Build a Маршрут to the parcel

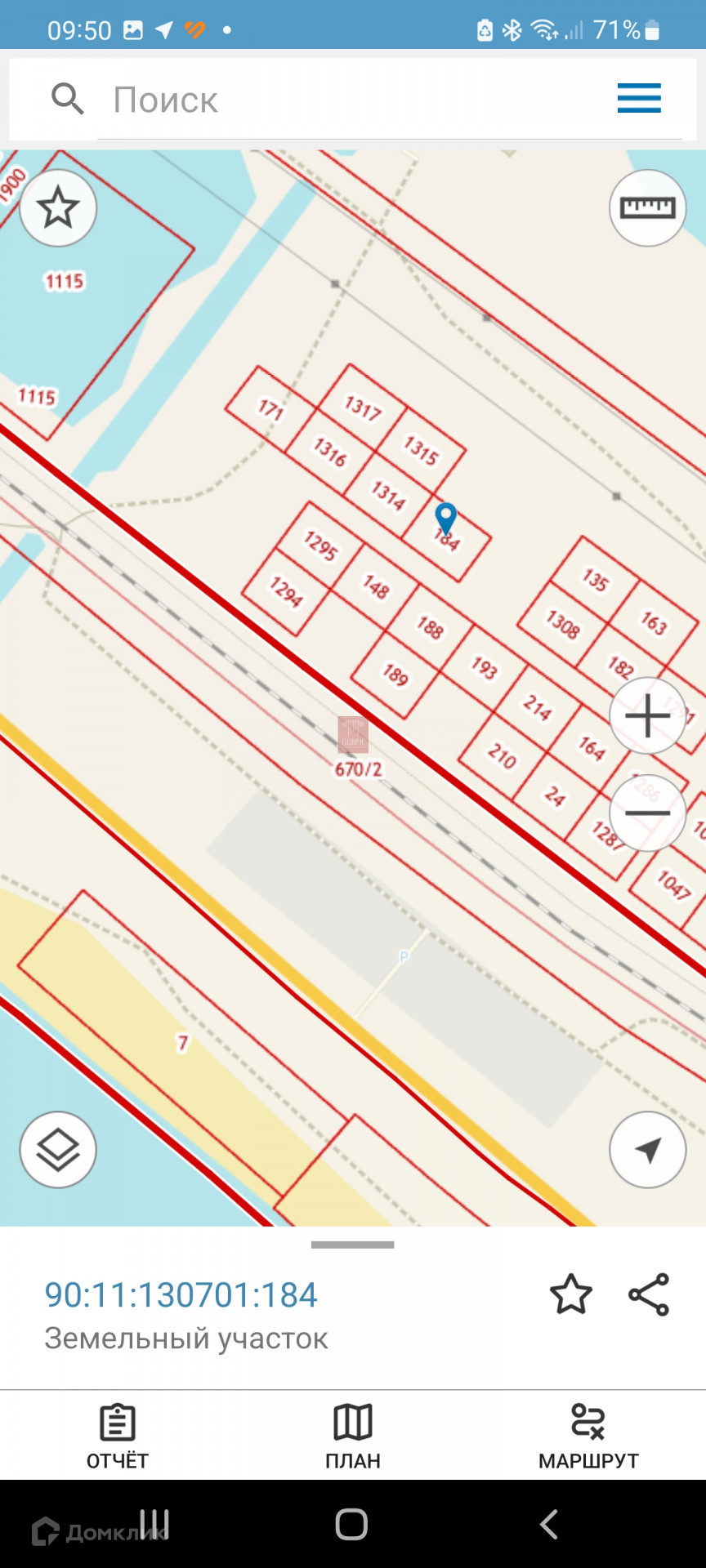(588, 1437)
